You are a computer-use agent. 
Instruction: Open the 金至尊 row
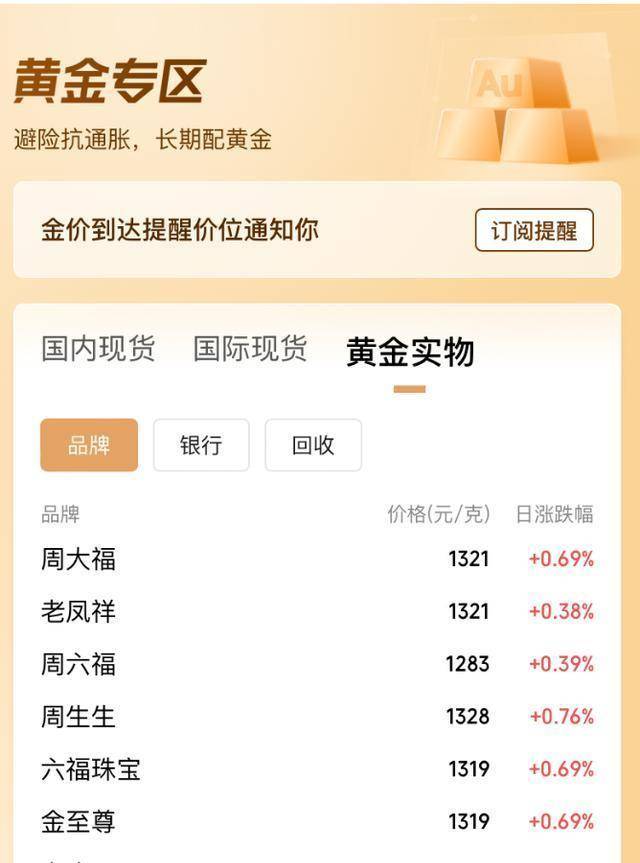(317, 822)
